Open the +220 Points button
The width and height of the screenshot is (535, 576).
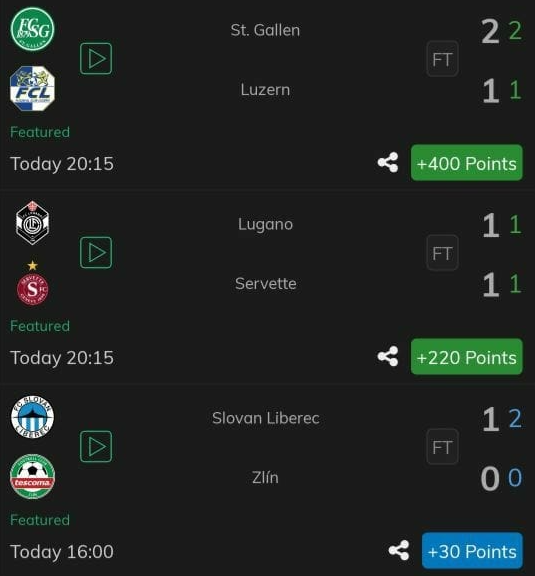coord(467,357)
